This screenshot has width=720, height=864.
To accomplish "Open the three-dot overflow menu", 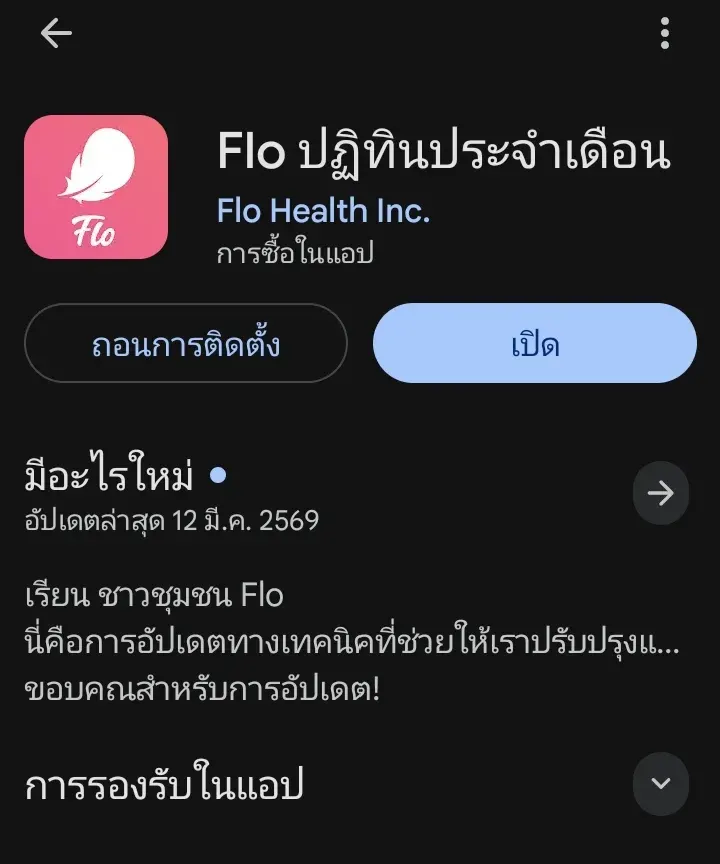I will [665, 34].
